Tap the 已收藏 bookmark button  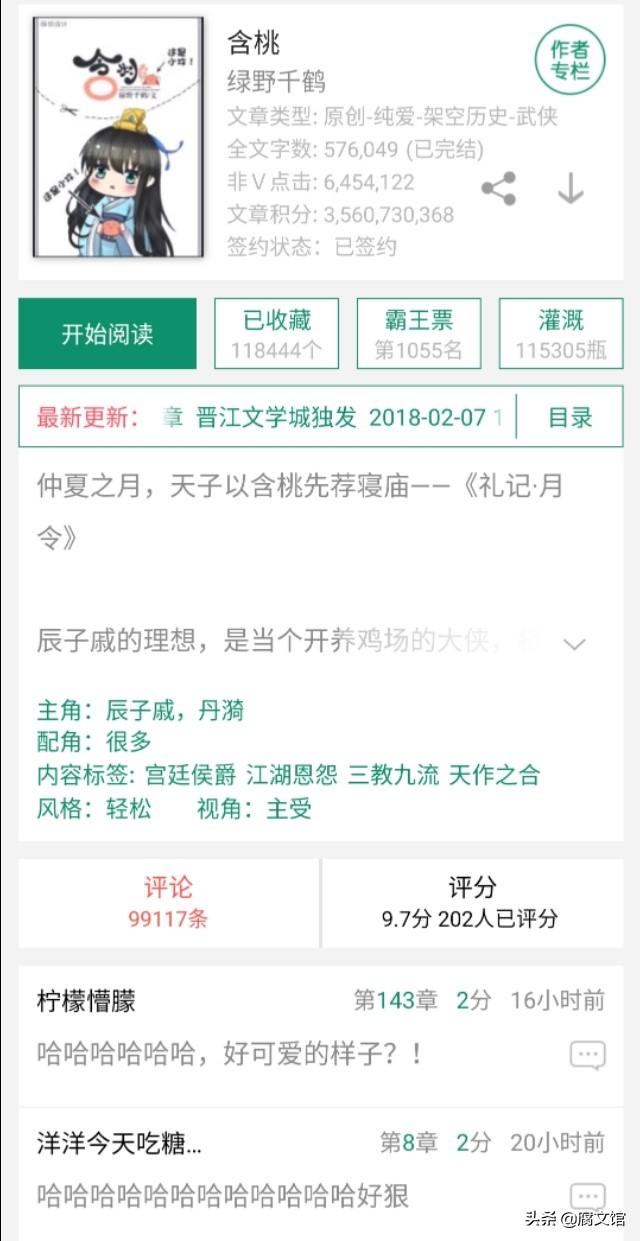277,334
